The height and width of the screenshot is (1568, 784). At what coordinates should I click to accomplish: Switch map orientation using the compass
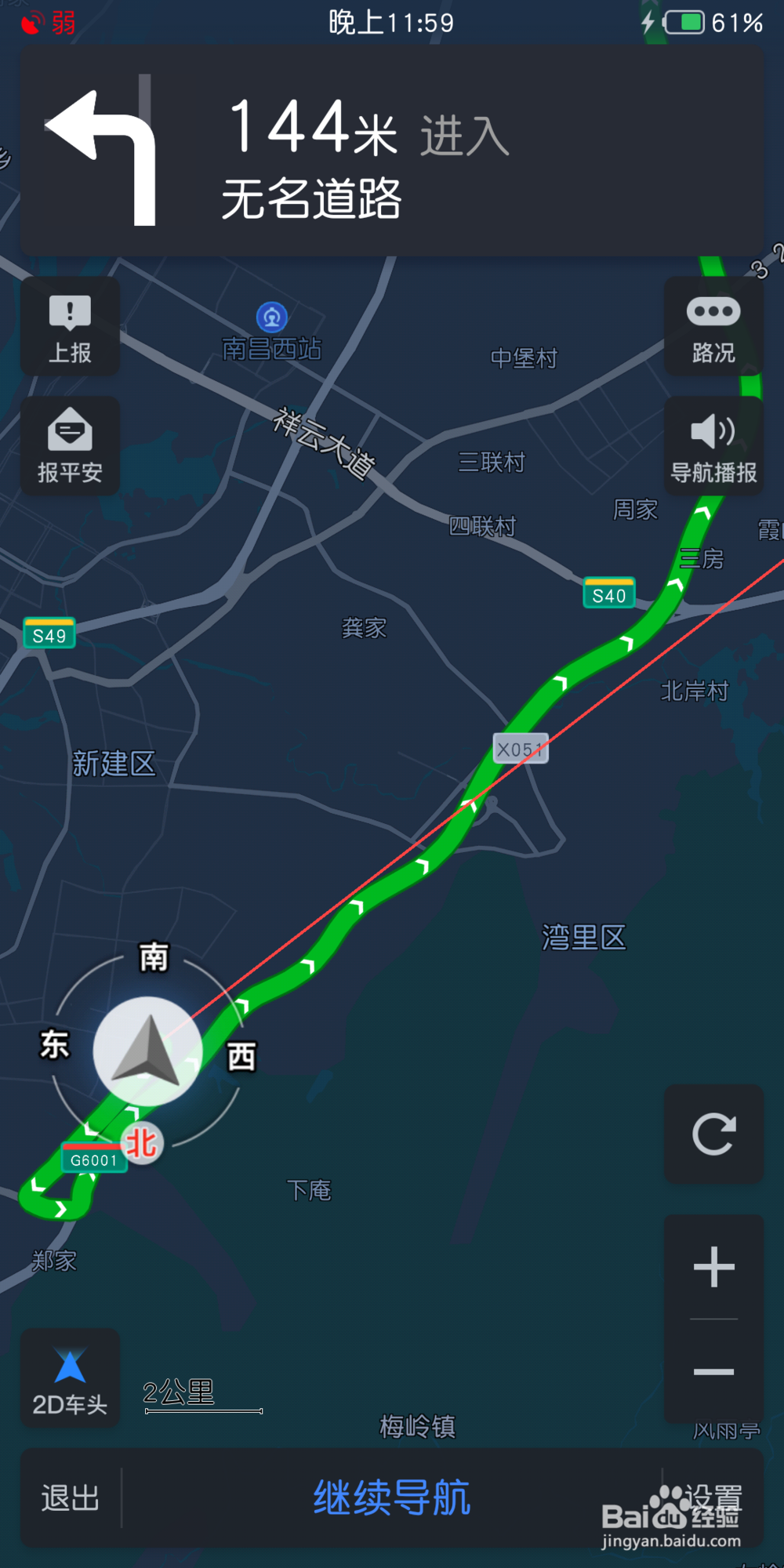click(x=147, y=1051)
